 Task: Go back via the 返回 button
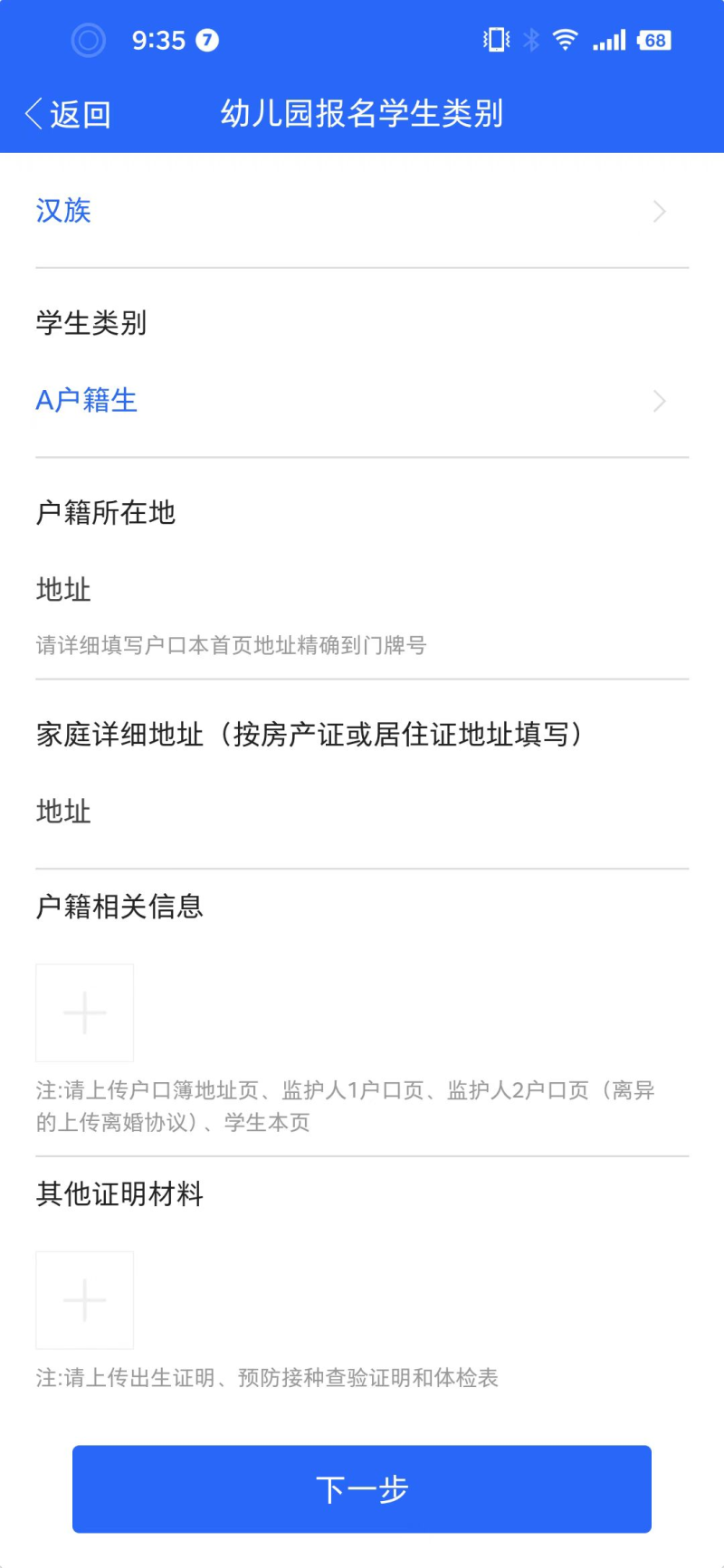(68, 115)
